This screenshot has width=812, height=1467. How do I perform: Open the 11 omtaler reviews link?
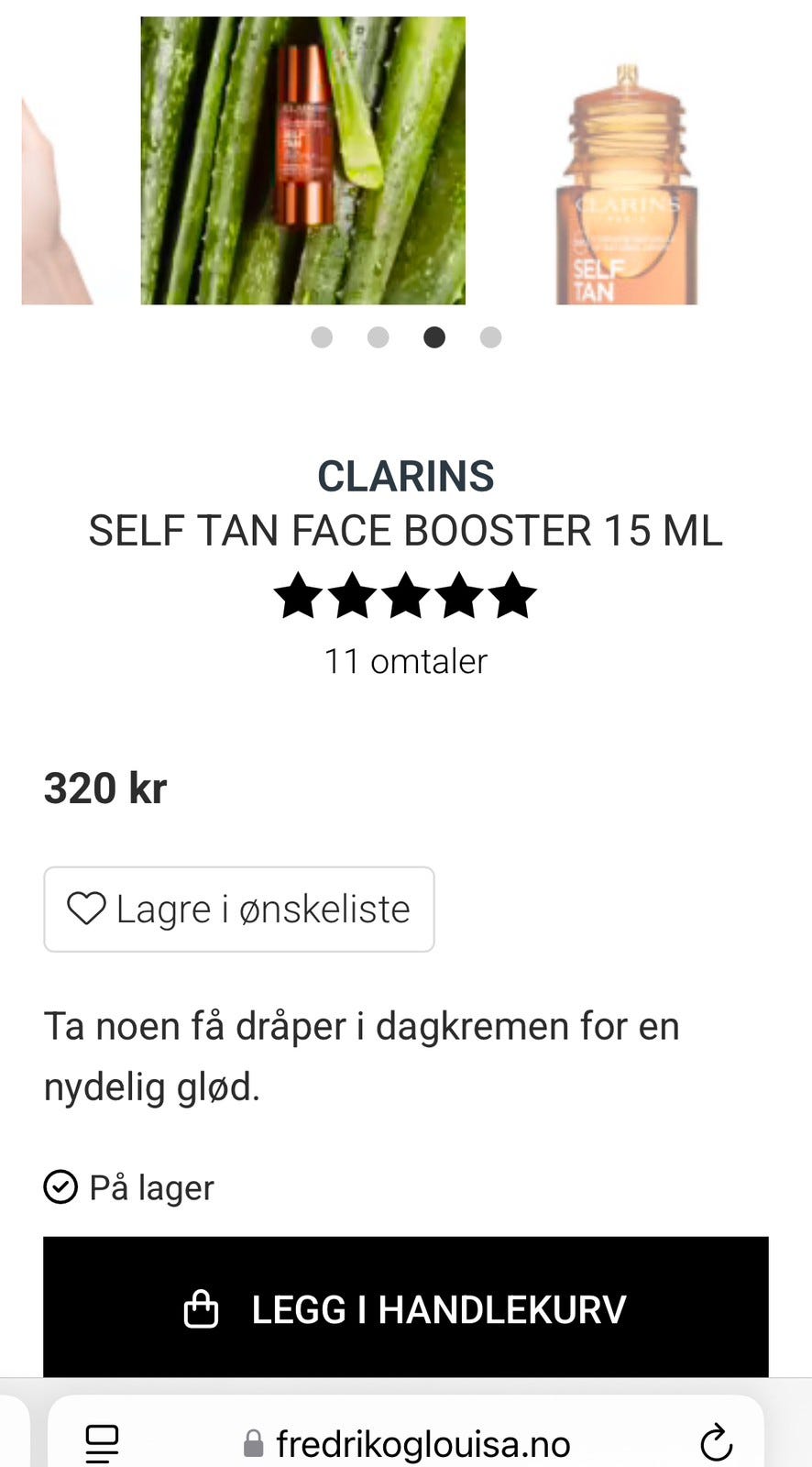406,660
